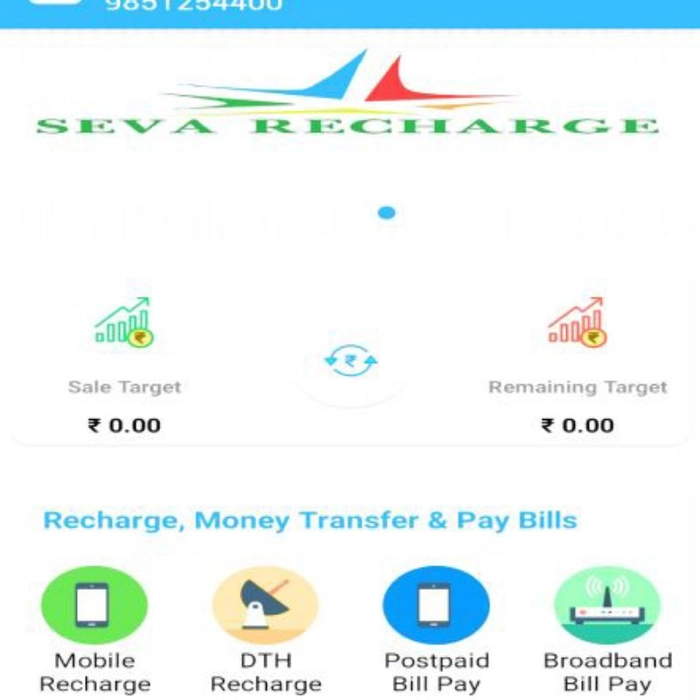Open Postpaid Bill Pay
Screen dimensions: 700x700
pyautogui.click(x=436, y=606)
